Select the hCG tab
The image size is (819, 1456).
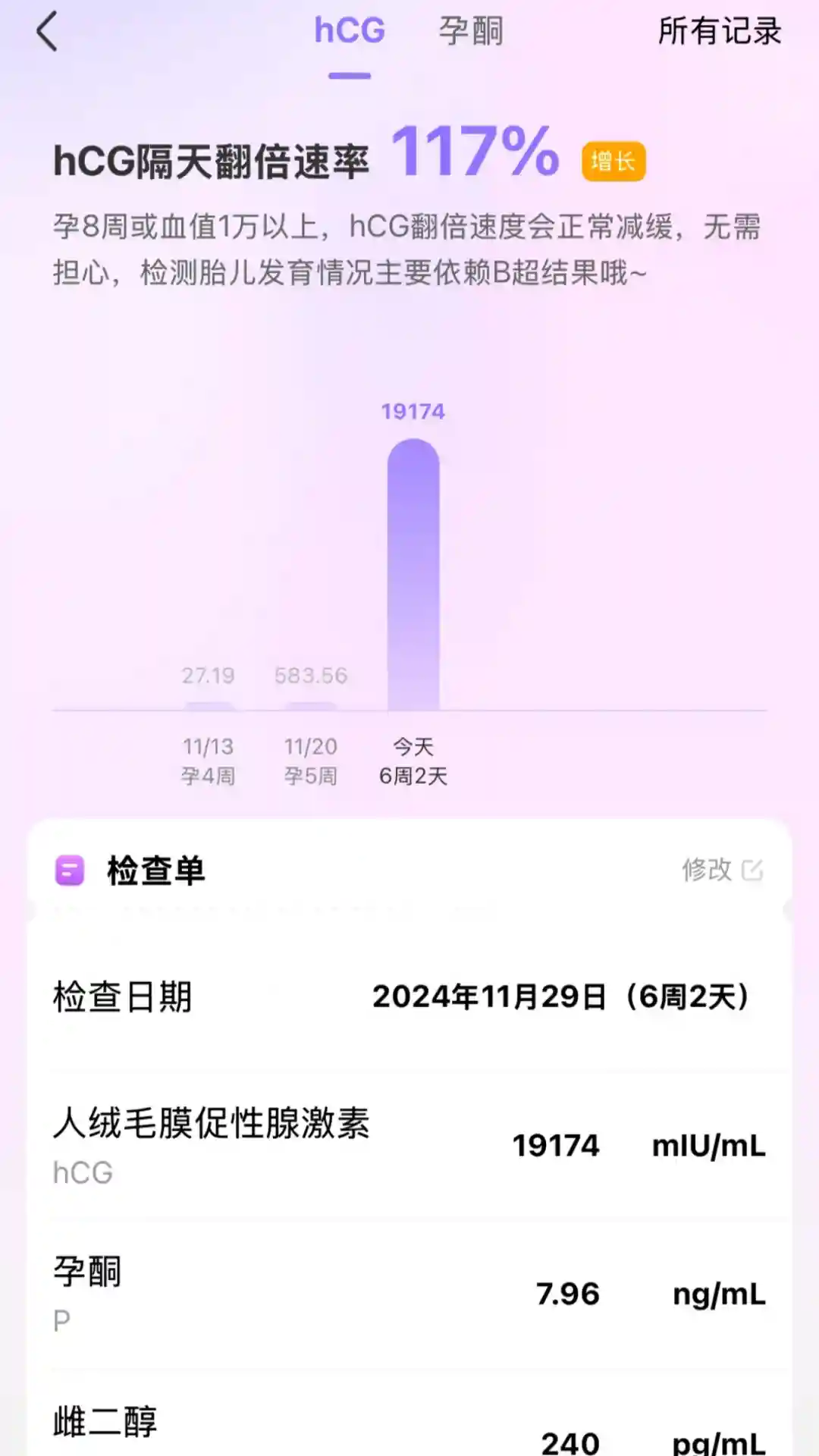coord(350,32)
